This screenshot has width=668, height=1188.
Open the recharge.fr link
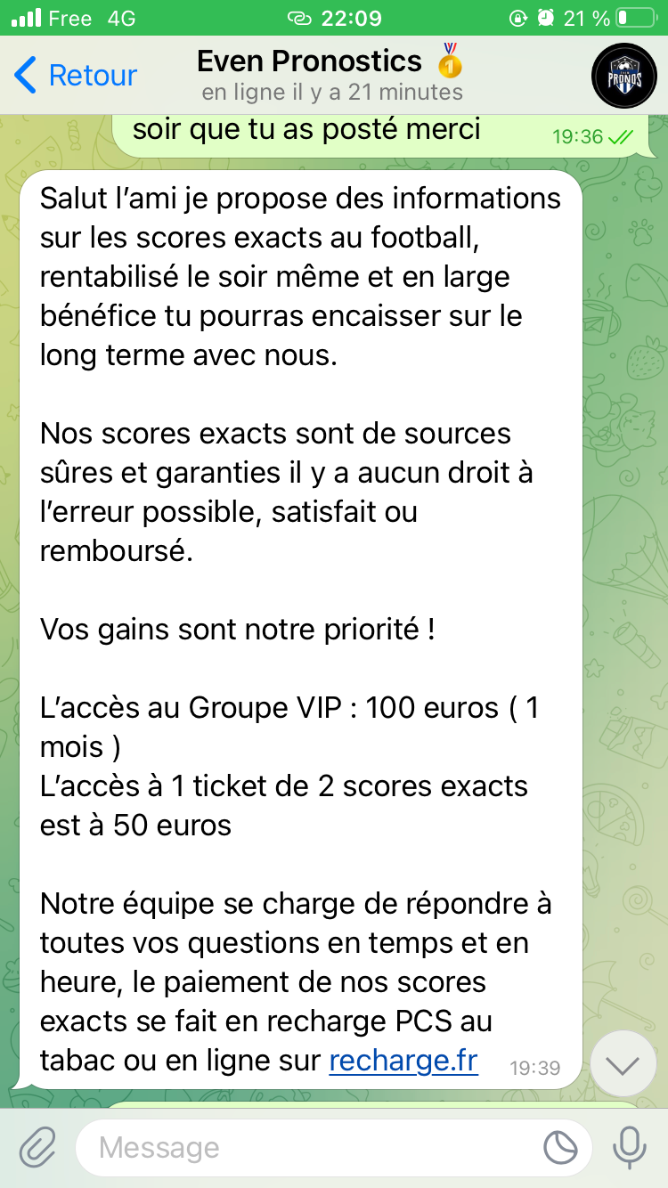click(x=403, y=1060)
